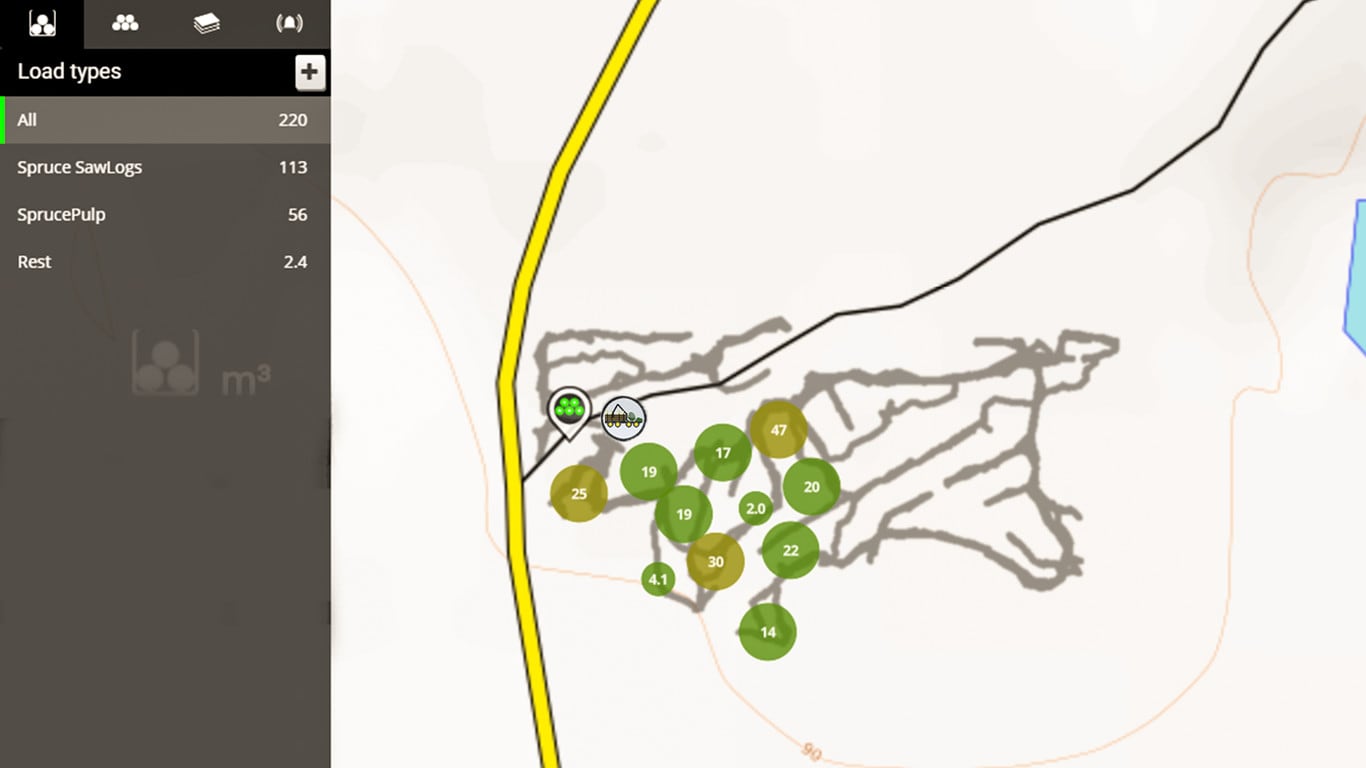Screen dimensions: 1366x768
Task: Open the pile marked 17
Action: click(x=722, y=452)
